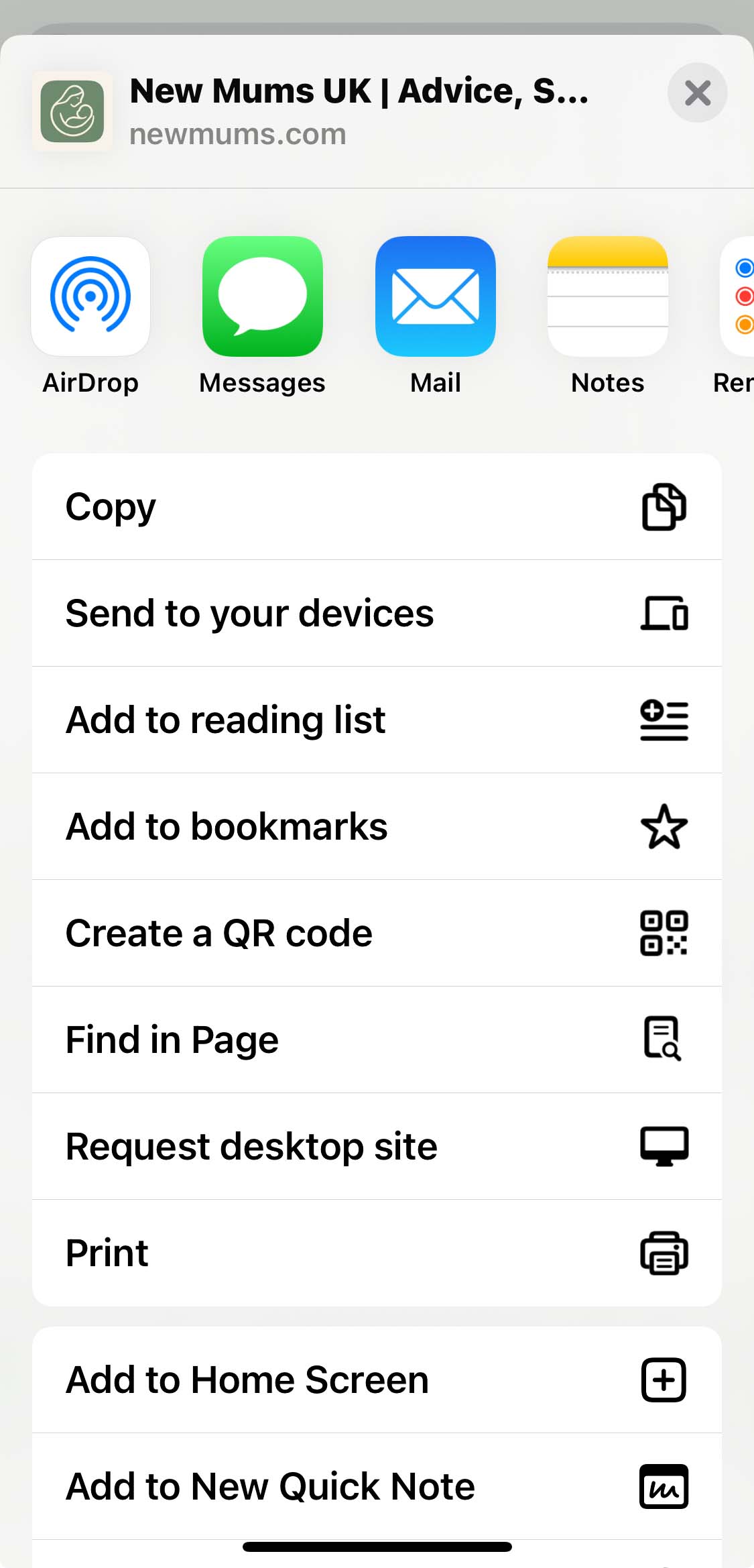754x1568 pixels.
Task: Save the page to Notes
Action: (x=607, y=297)
